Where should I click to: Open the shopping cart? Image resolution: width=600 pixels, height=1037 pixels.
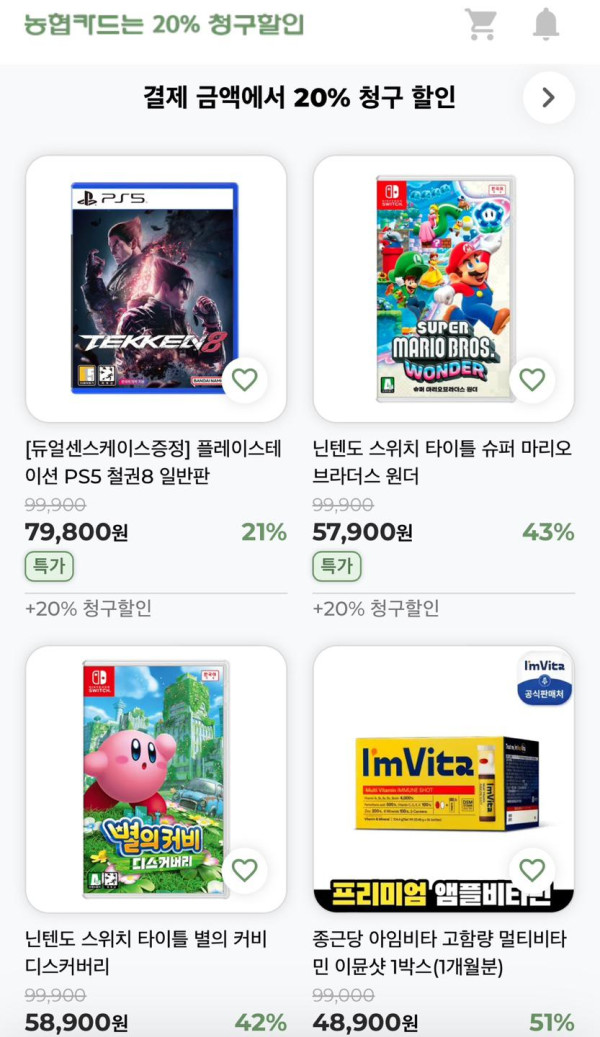point(481,24)
